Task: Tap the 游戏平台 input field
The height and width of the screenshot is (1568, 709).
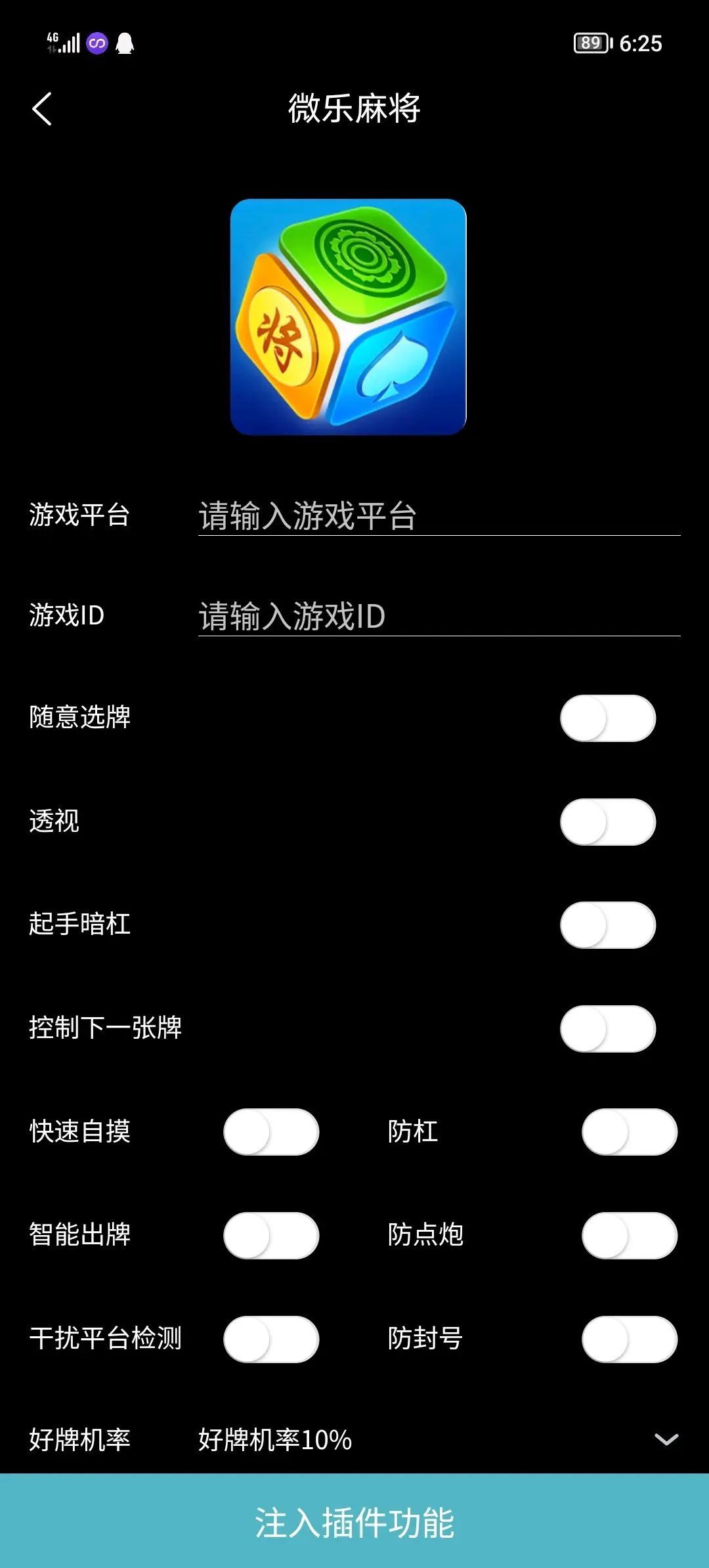Action: tap(439, 515)
